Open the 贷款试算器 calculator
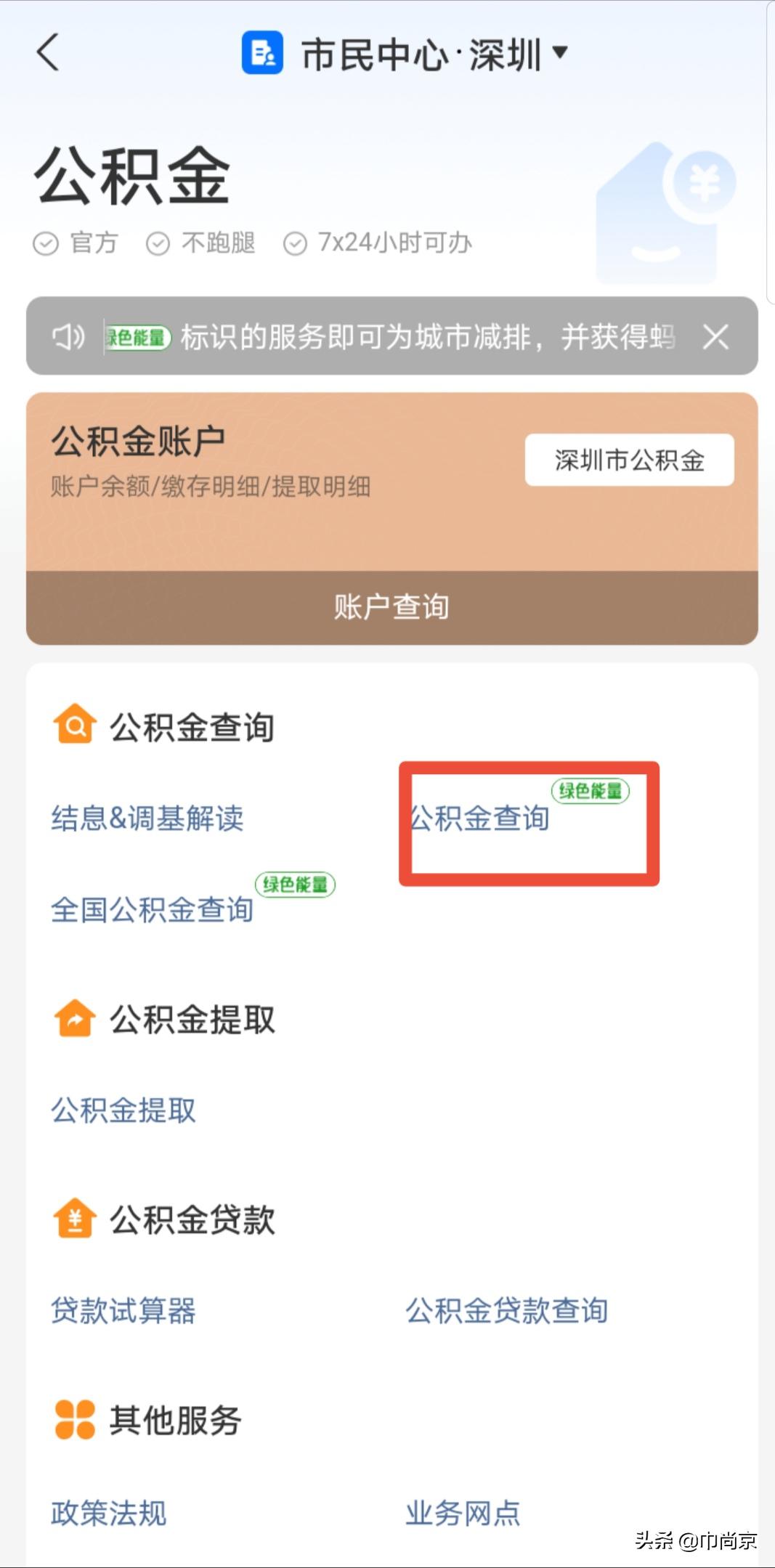 pyautogui.click(x=123, y=1310)
